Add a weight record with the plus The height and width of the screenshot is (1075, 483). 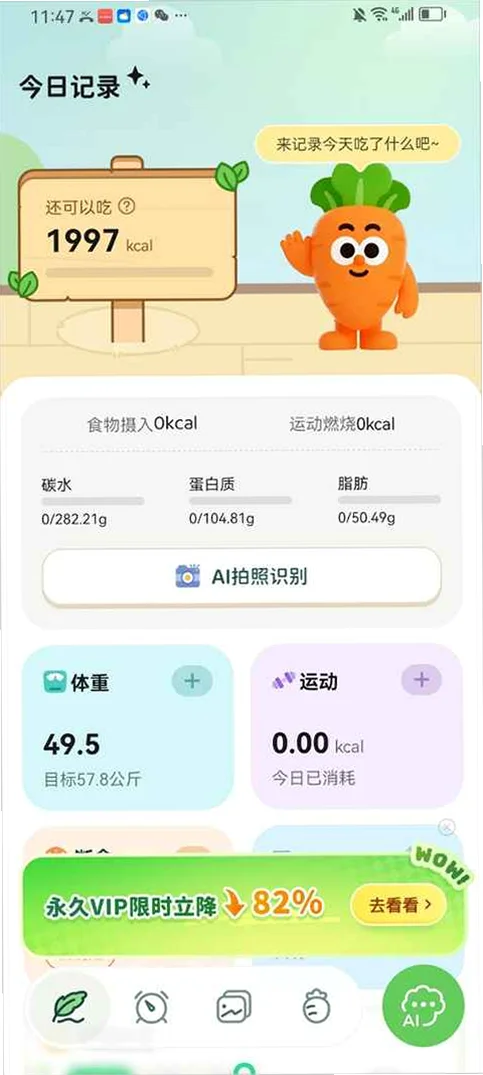[x=192, y=681]
